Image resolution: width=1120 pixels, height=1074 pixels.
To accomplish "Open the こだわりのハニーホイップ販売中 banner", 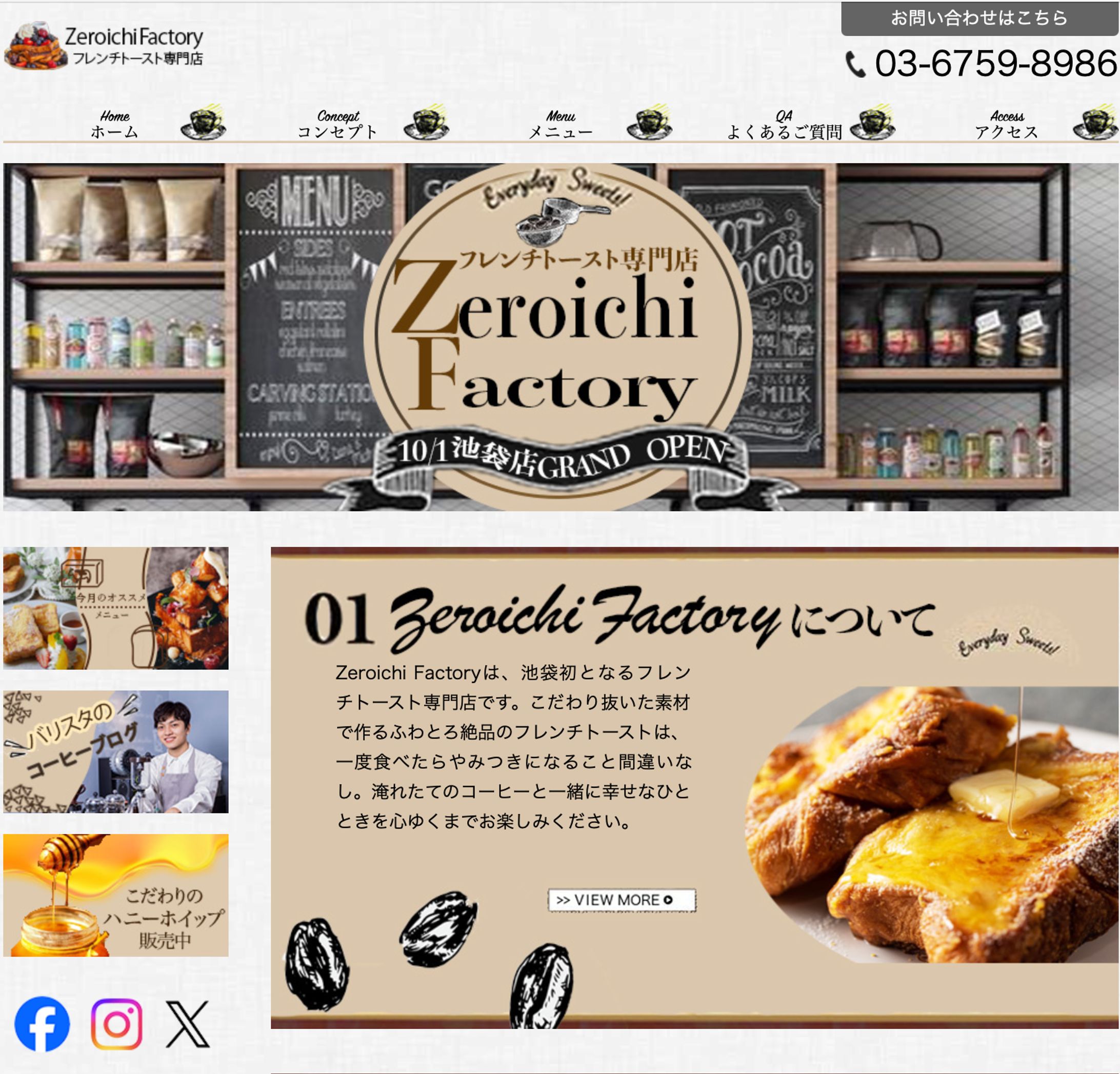I will (x=116, y=894).
